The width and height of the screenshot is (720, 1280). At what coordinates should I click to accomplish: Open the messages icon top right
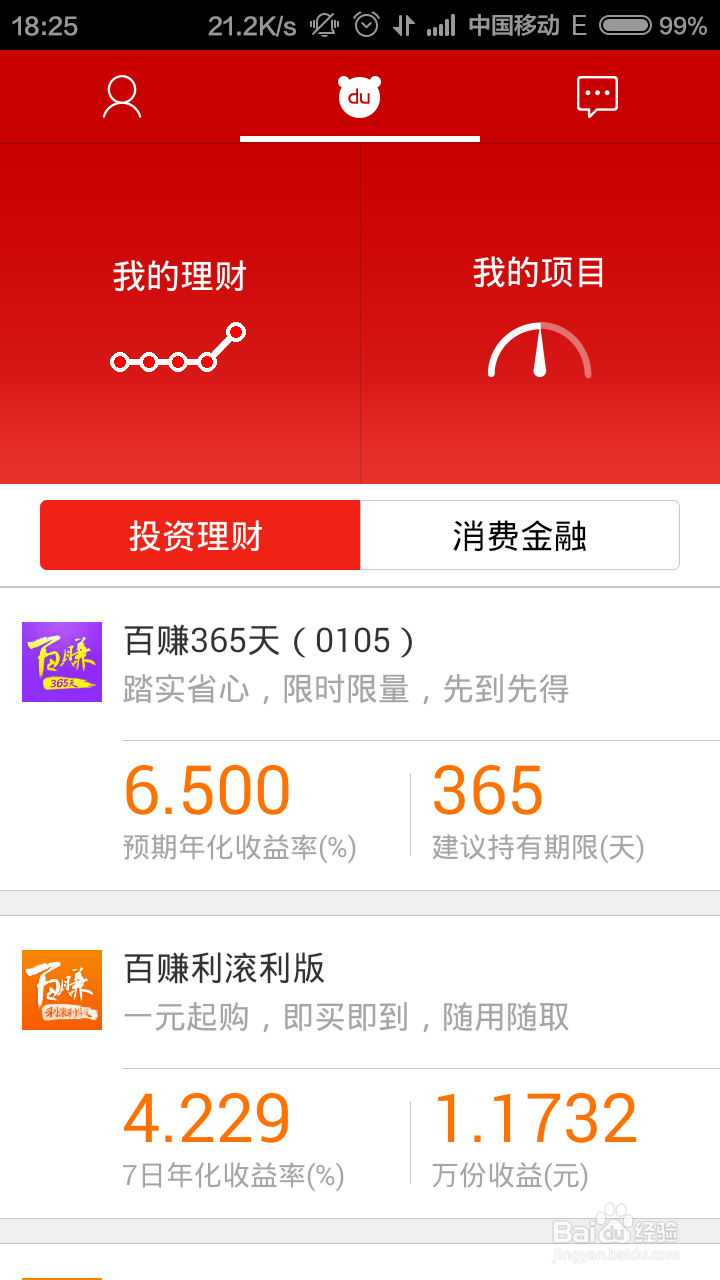point(597,96)
